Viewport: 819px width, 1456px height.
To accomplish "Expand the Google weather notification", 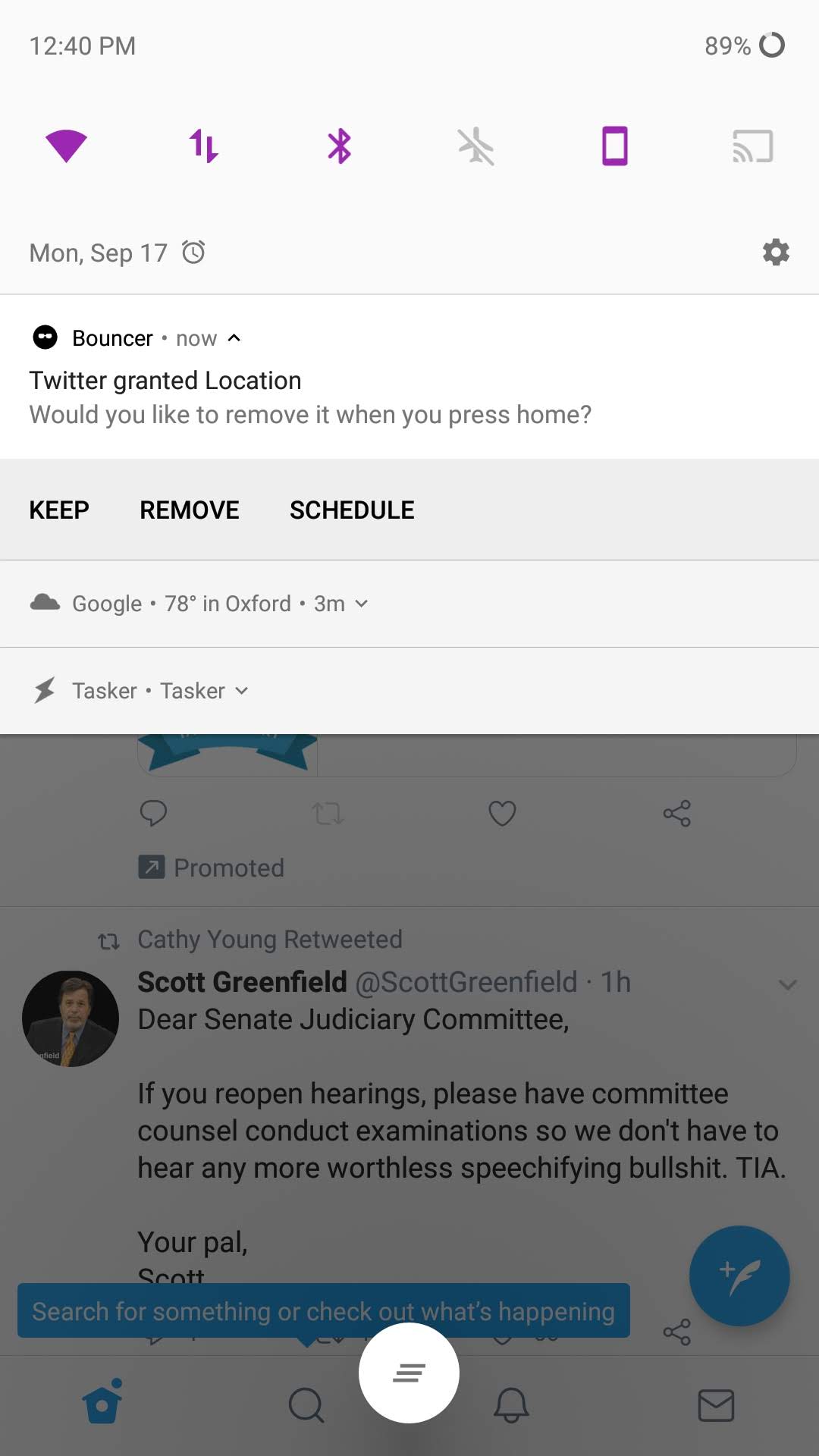I will pos(362,604).
